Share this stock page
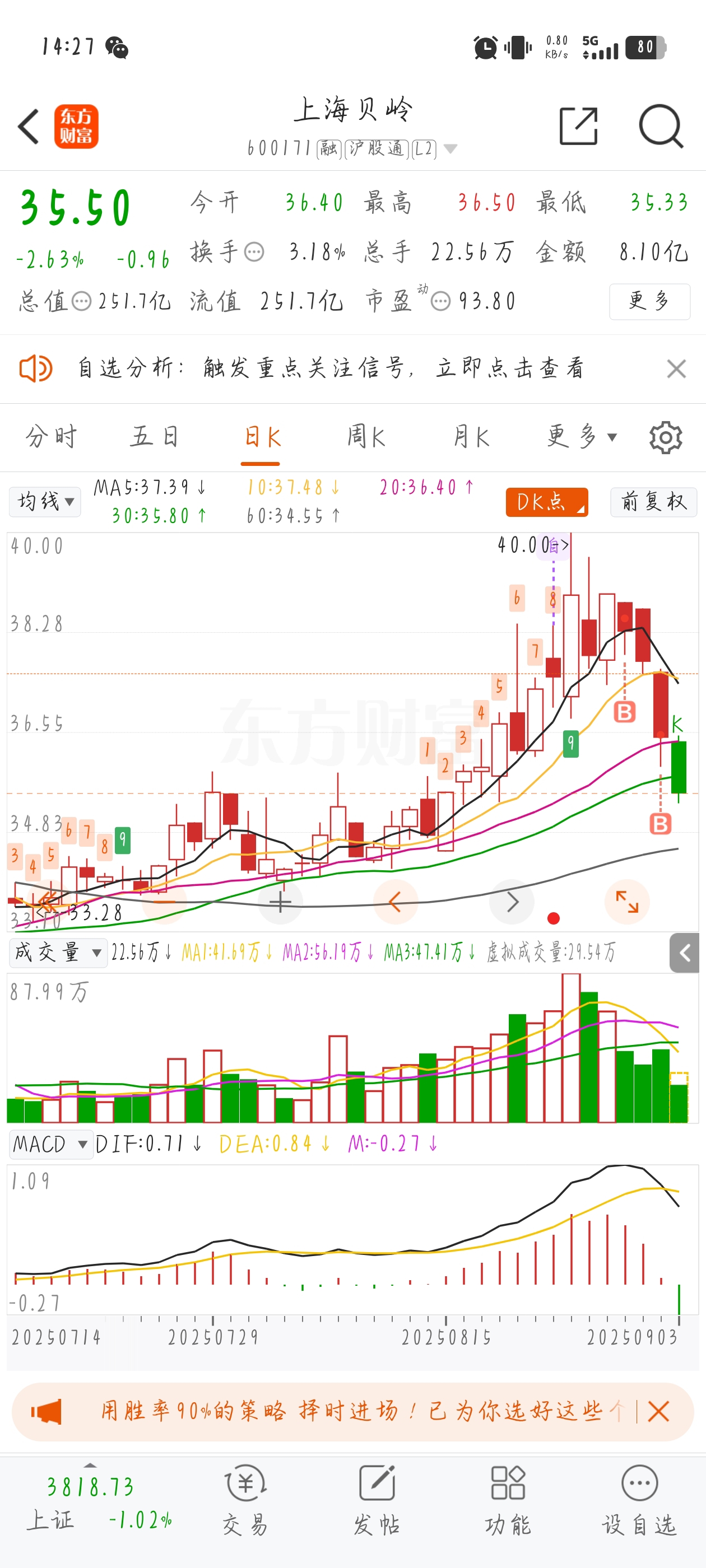The width and height of the screenshot is (706, 1568). point(578,126)
